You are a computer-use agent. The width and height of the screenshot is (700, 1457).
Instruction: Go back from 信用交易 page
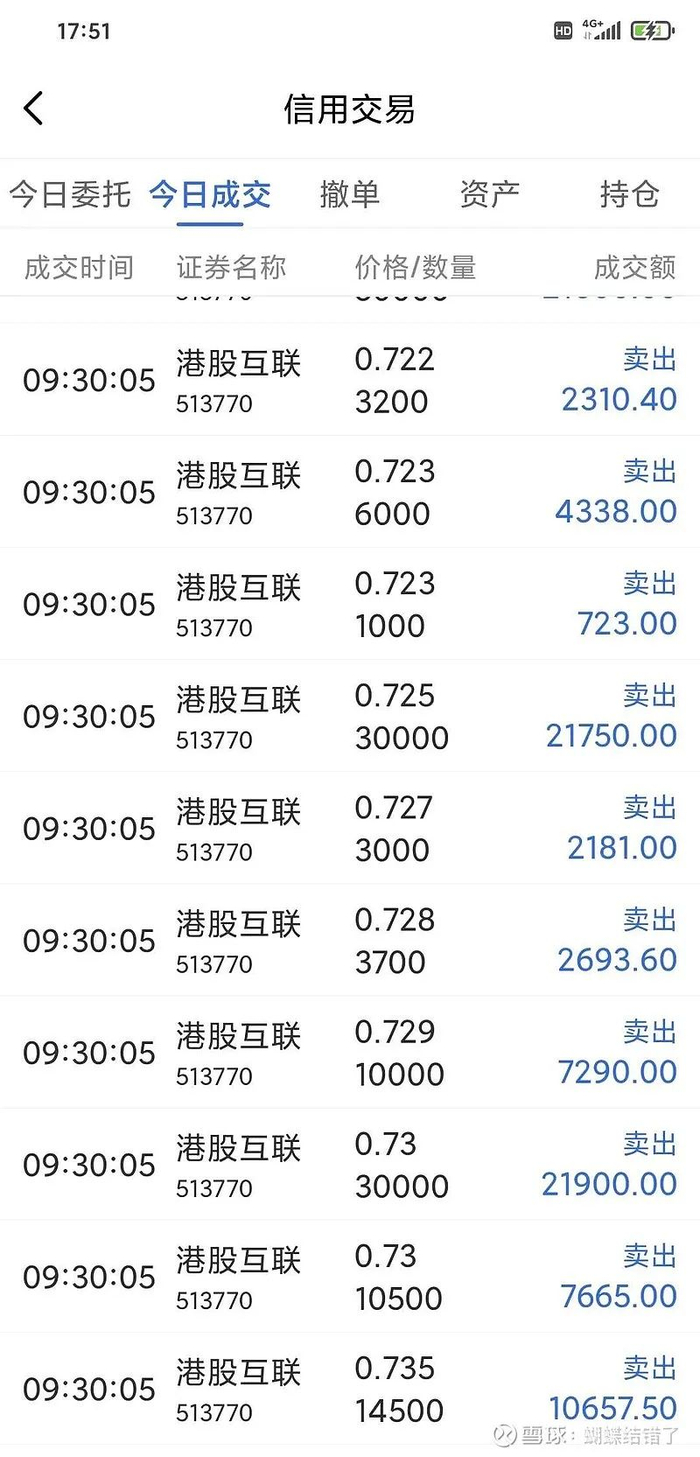pyautogui.click(x=34, y=108)
